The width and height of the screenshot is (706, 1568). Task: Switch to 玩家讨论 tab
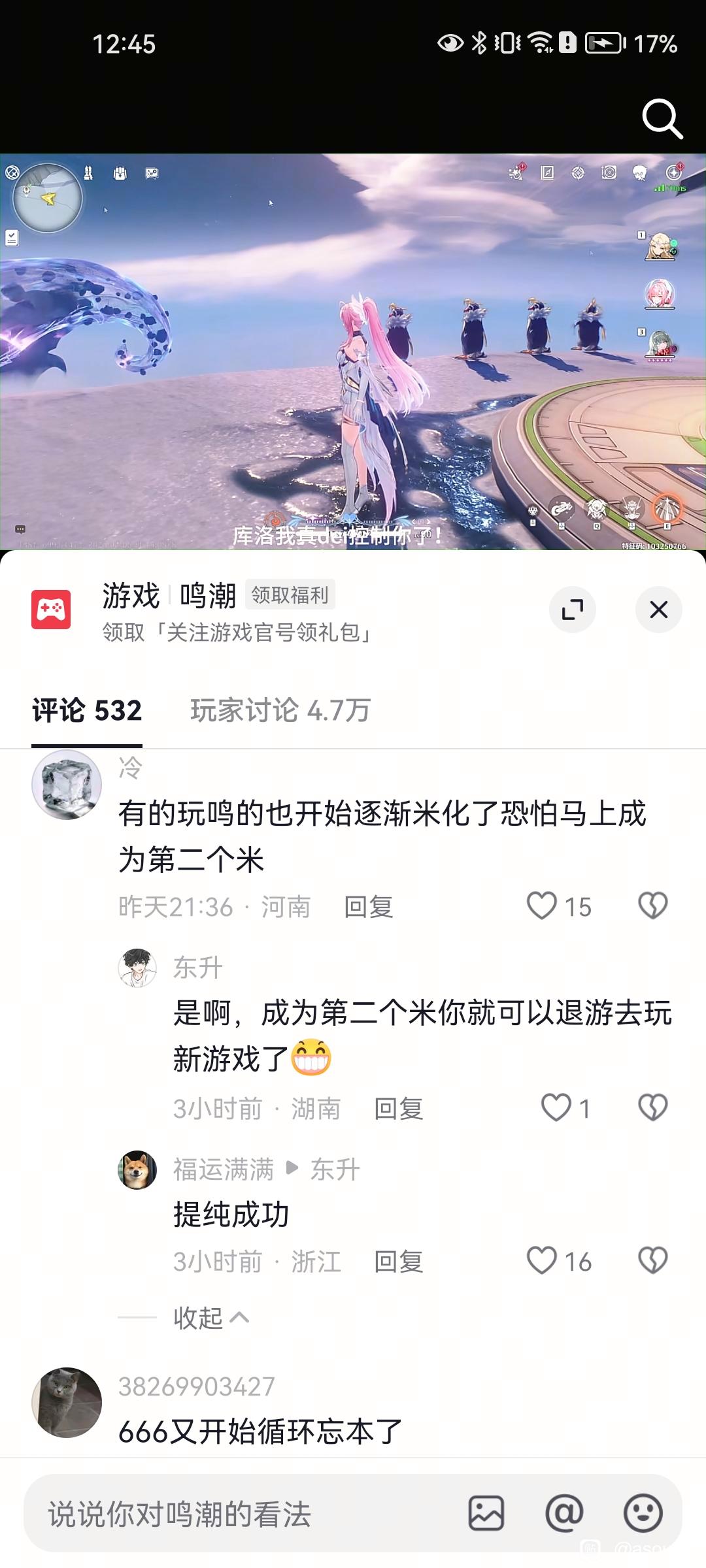click(280, 710)
